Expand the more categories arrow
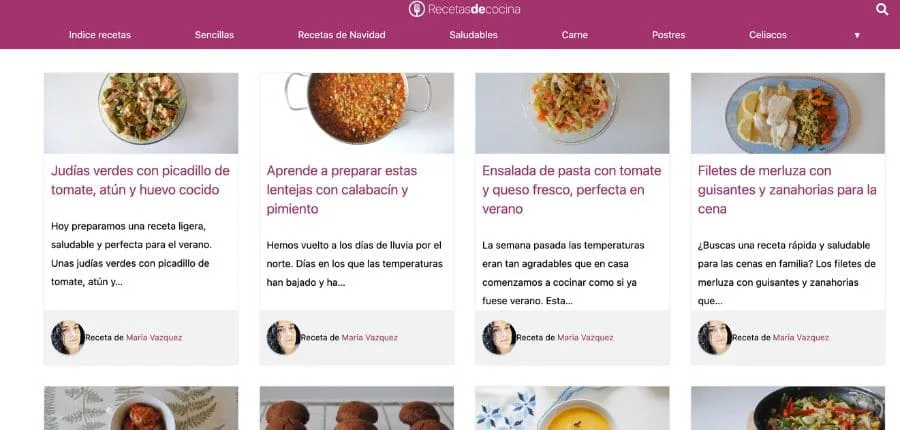Screen dimensions: 900x430 [857, 35]
